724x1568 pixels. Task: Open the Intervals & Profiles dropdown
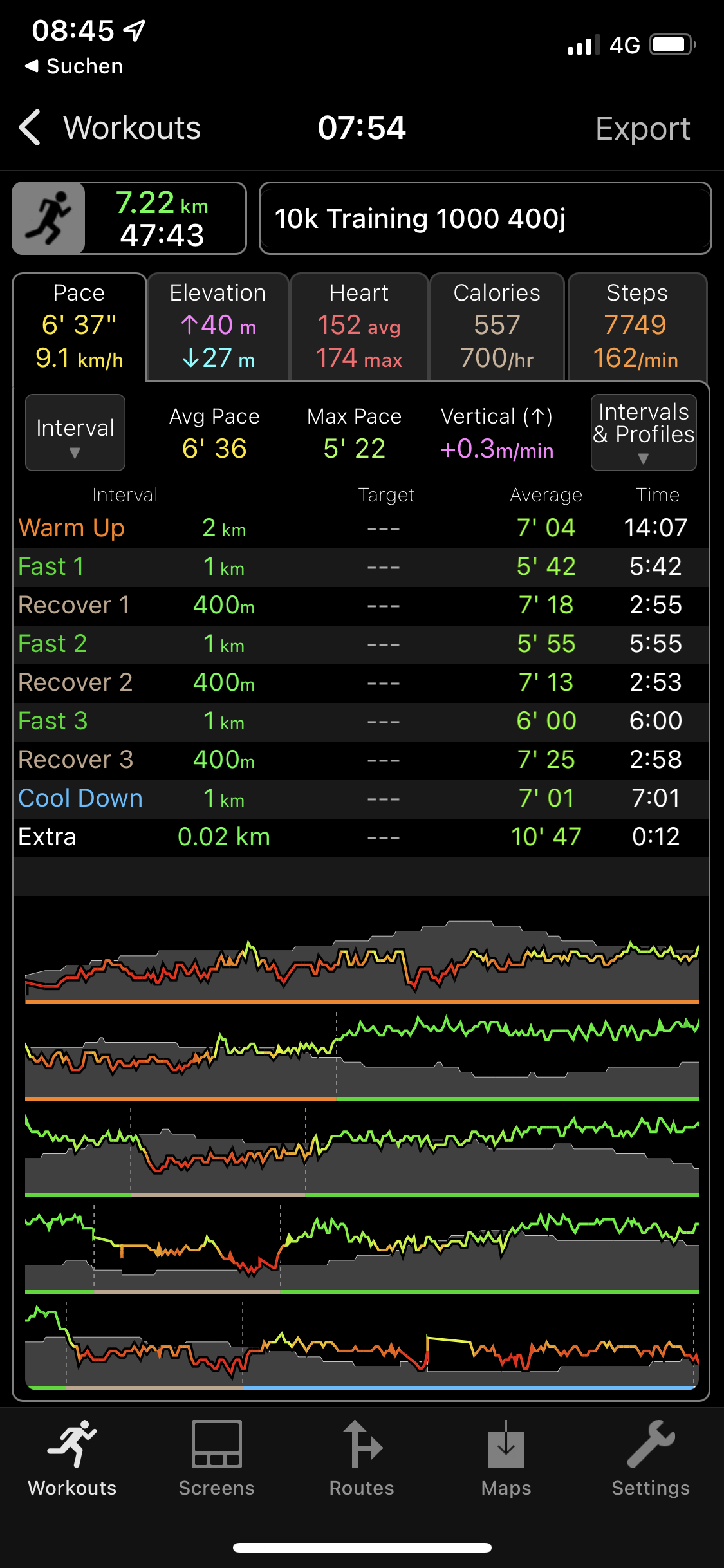644,433
